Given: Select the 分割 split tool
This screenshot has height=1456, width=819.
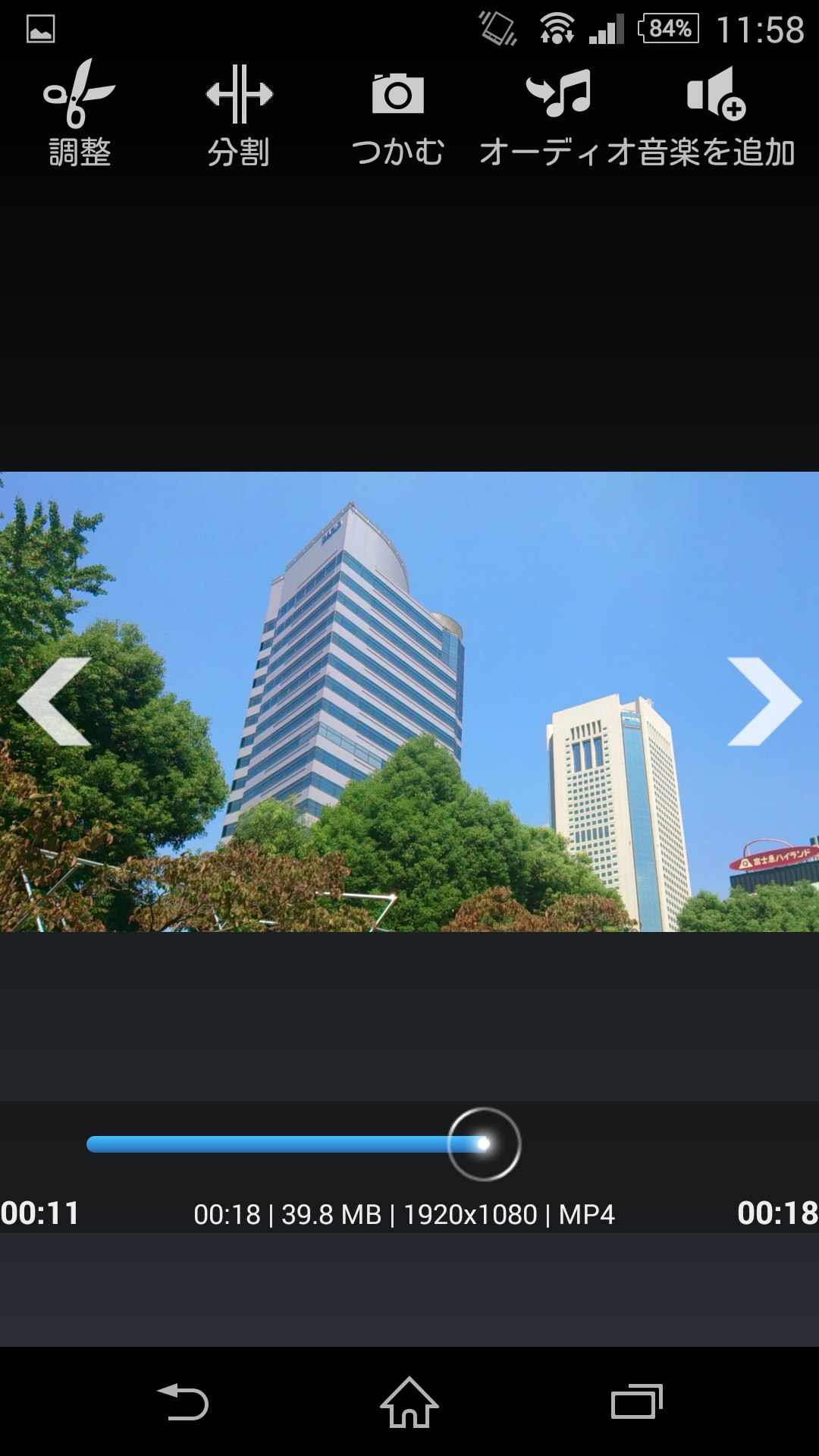Looking at the screenshot, I should tap(239, 114).
